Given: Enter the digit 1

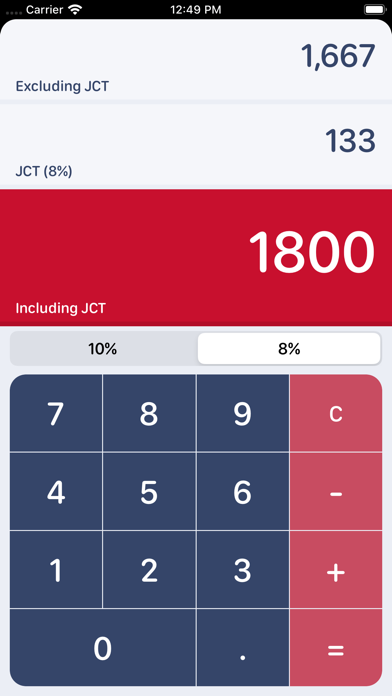Looking at the screenshot, I should click(x=56, y=569).
